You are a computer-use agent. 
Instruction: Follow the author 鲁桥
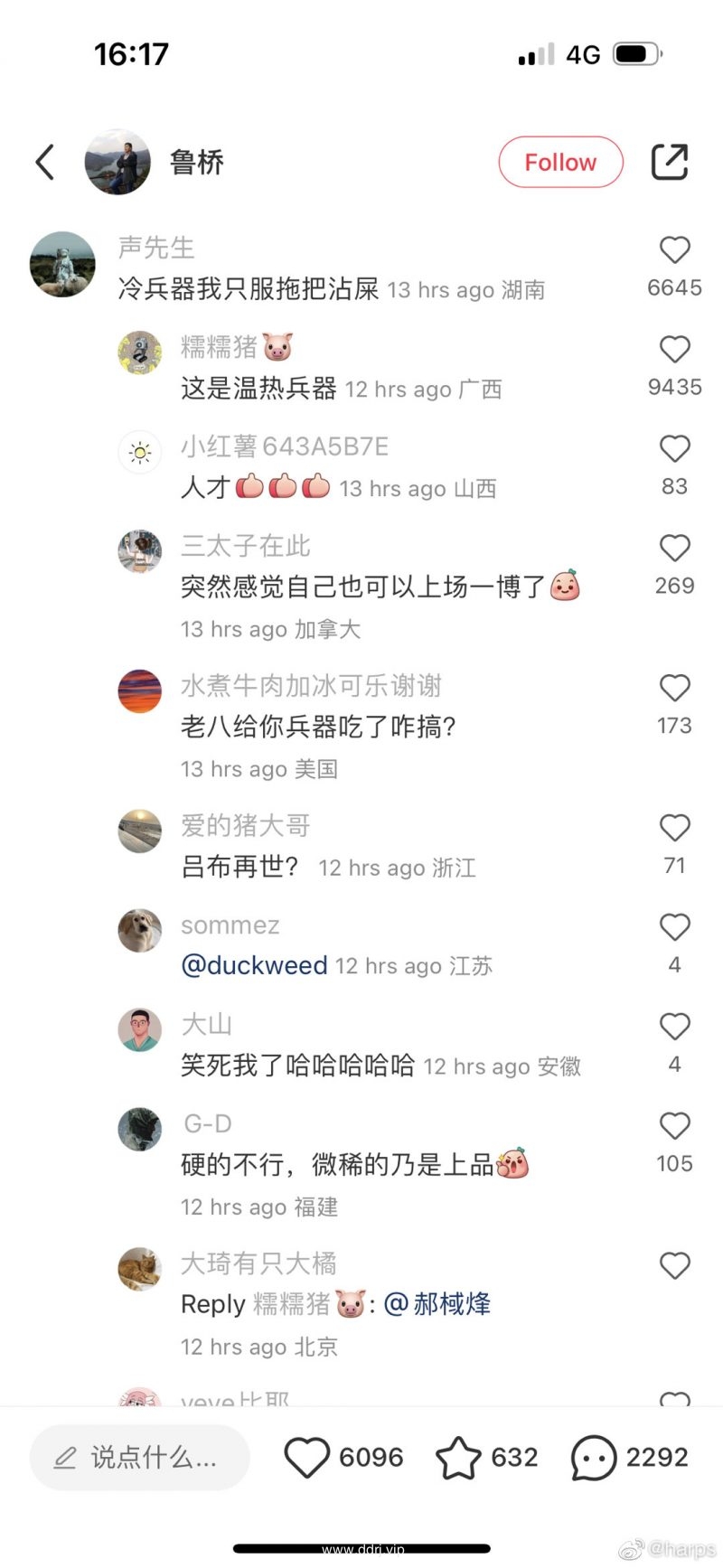(x=560, y=163)
